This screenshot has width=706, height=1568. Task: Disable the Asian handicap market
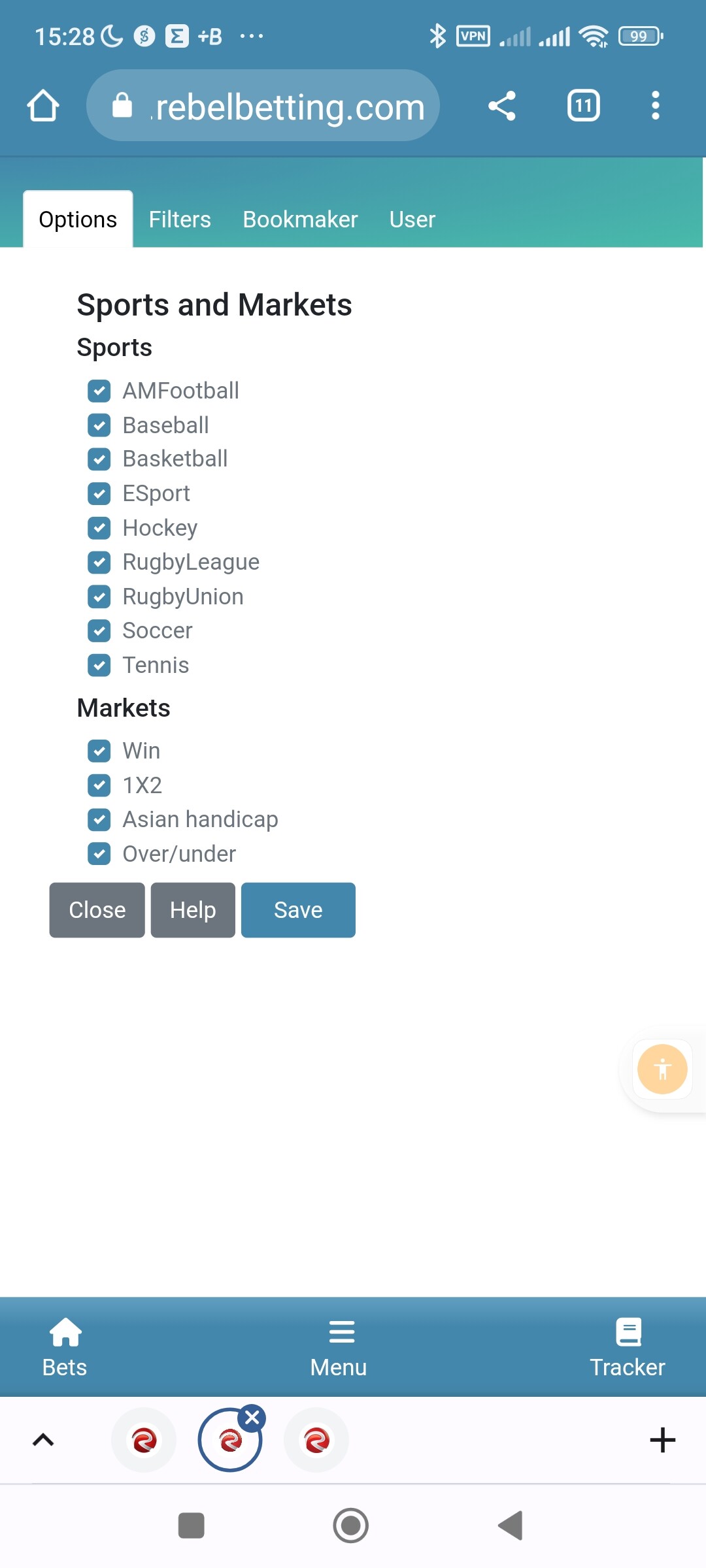click(x=99, y=819)
